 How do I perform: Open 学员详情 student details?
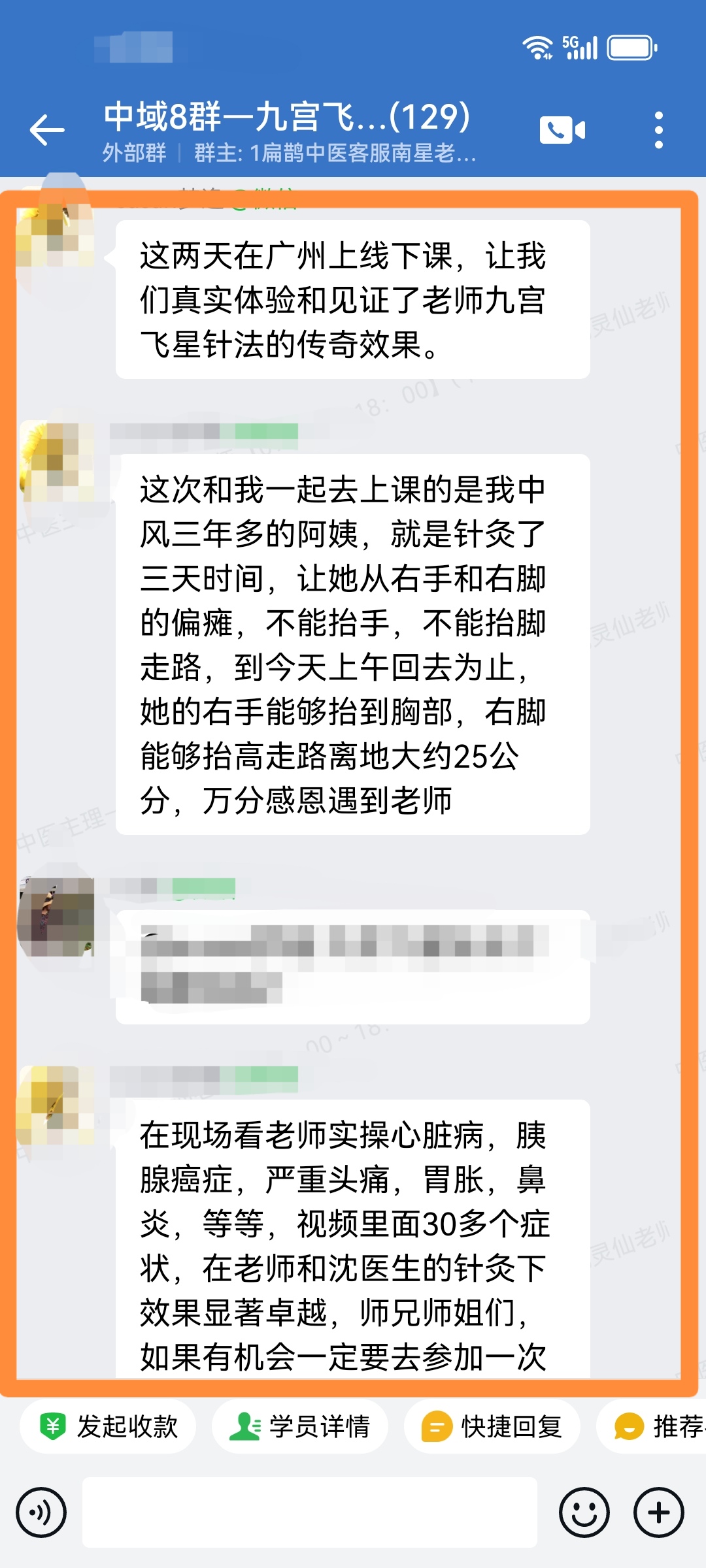click(300, 1426)
